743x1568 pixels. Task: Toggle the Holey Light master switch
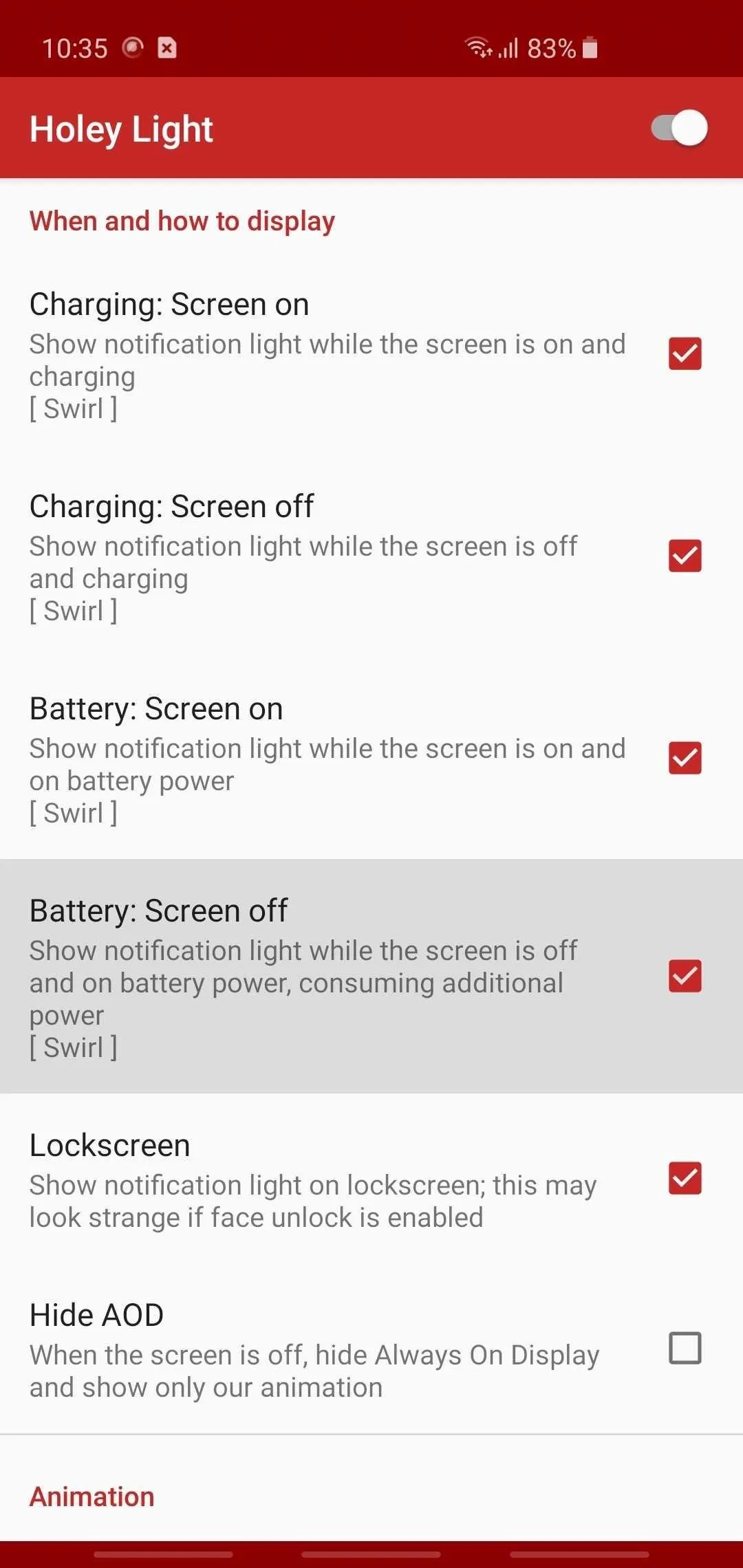pos(680,128)
